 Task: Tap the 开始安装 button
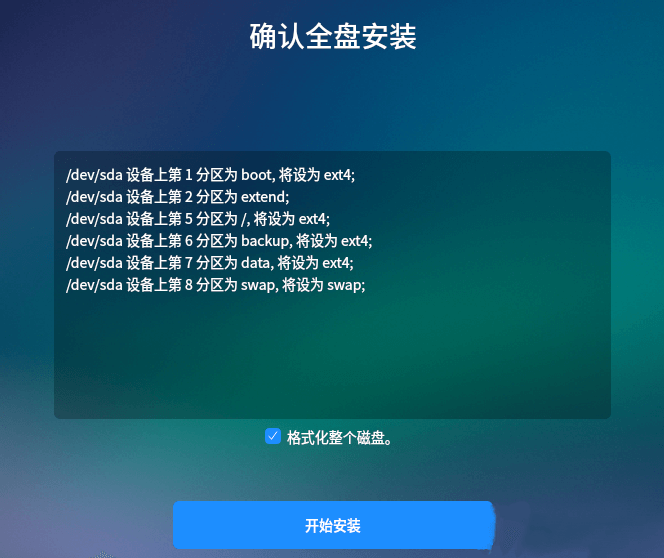tap(333, 525)
